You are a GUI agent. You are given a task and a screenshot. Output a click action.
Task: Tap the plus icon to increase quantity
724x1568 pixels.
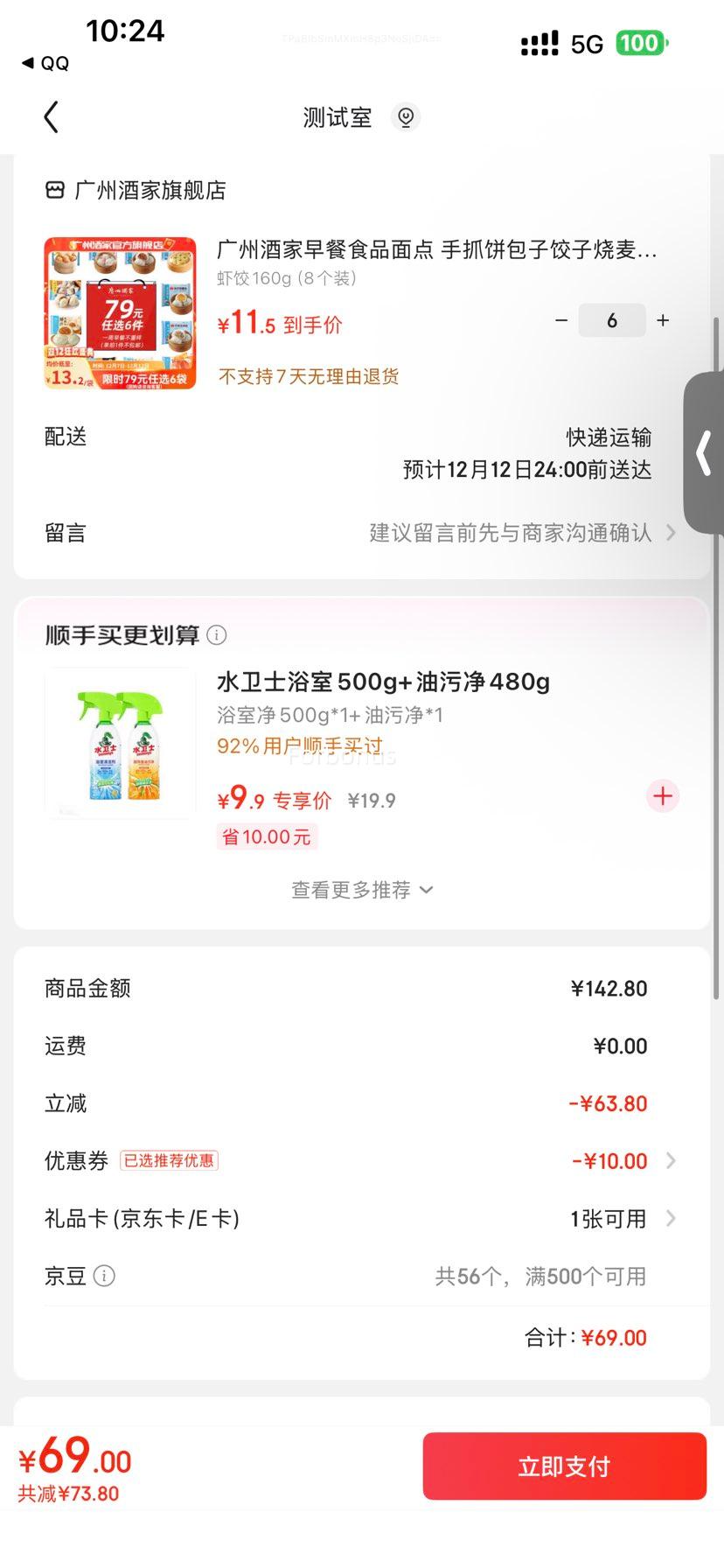pos(662,320)
